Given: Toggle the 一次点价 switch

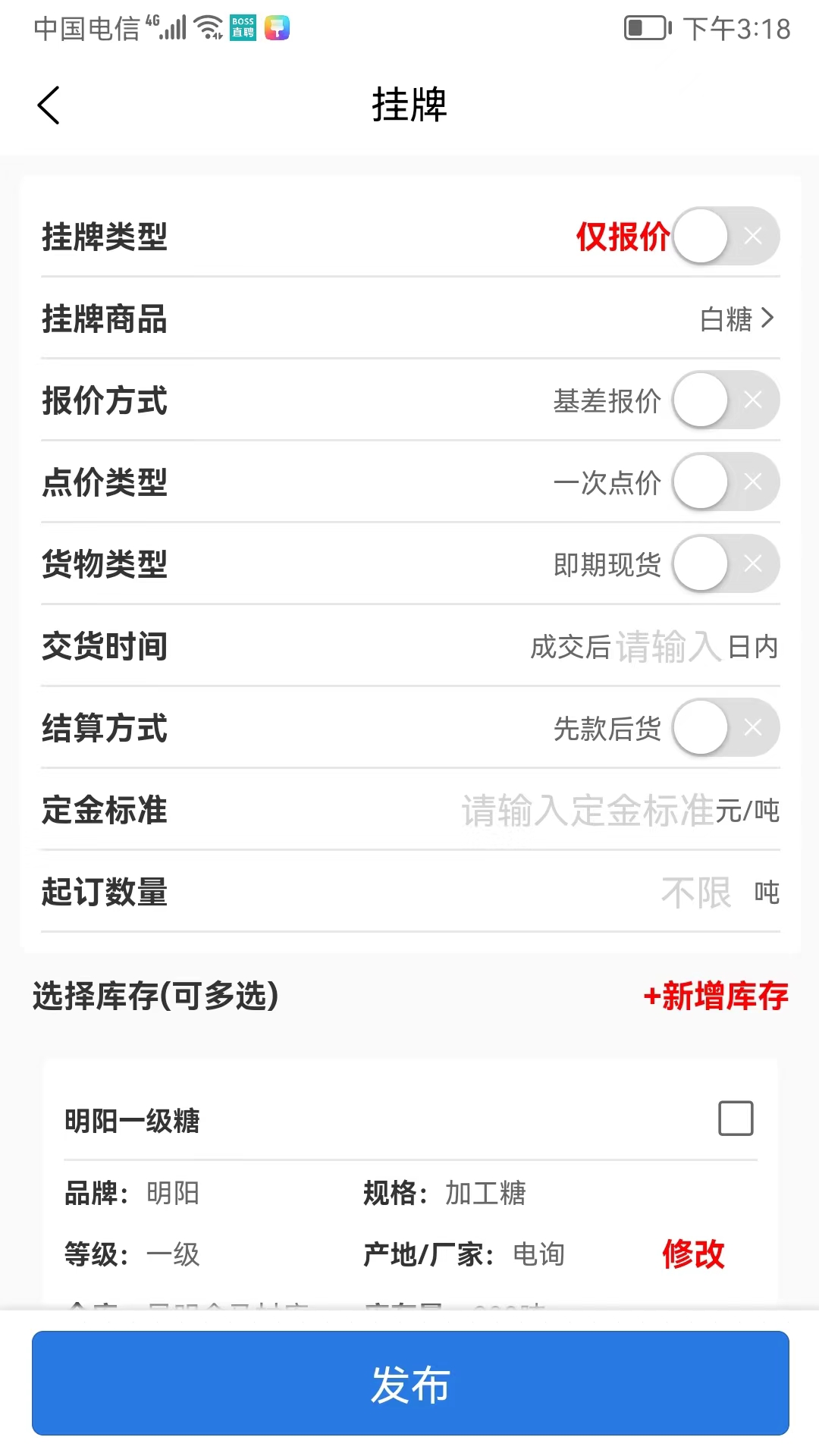Looking at the screenshot, I should click(x=699, y=482).
